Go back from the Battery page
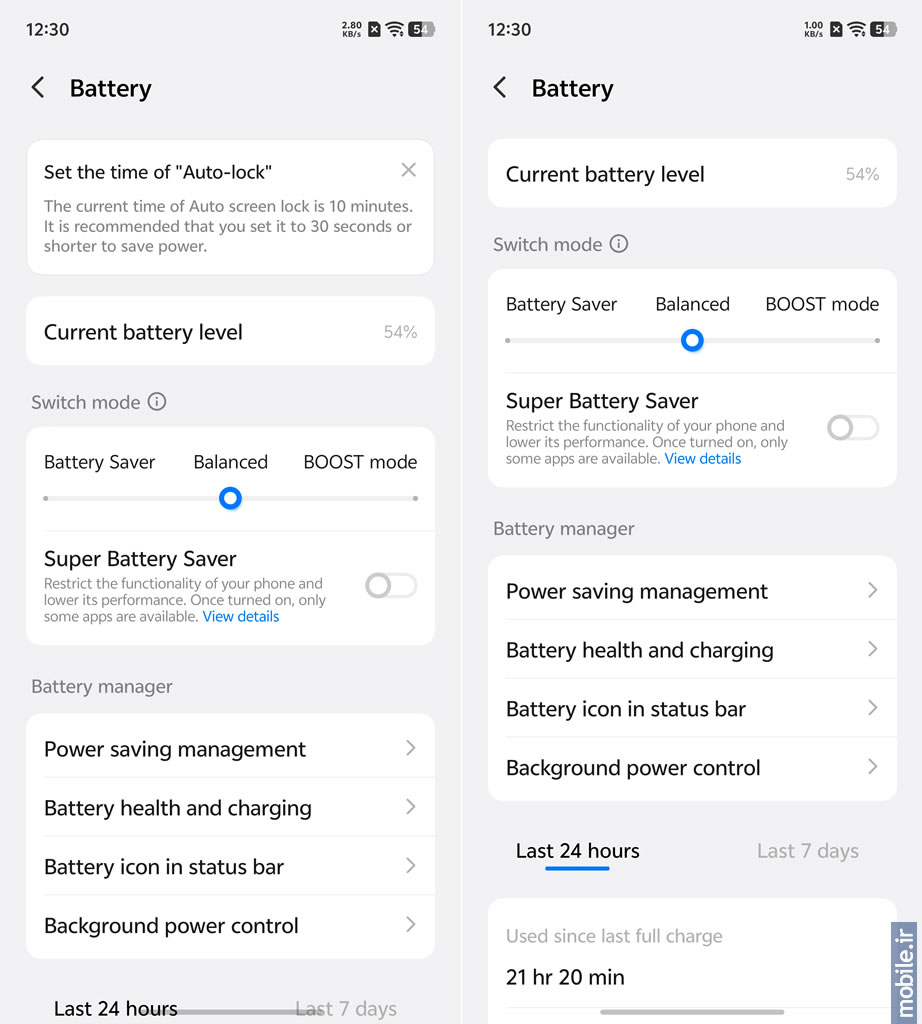This screenshot has height=1024, width=922. pyautogui.click(x=38, y=88)
